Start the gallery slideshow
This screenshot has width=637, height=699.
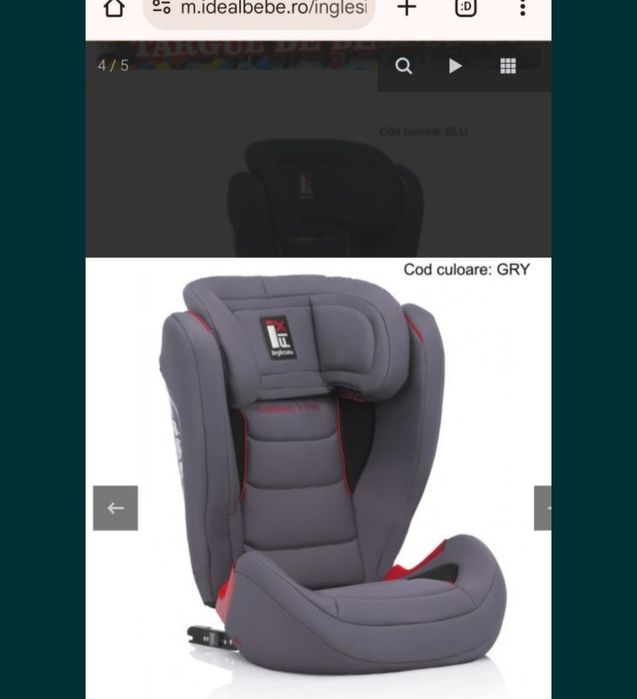coord(456,66)
